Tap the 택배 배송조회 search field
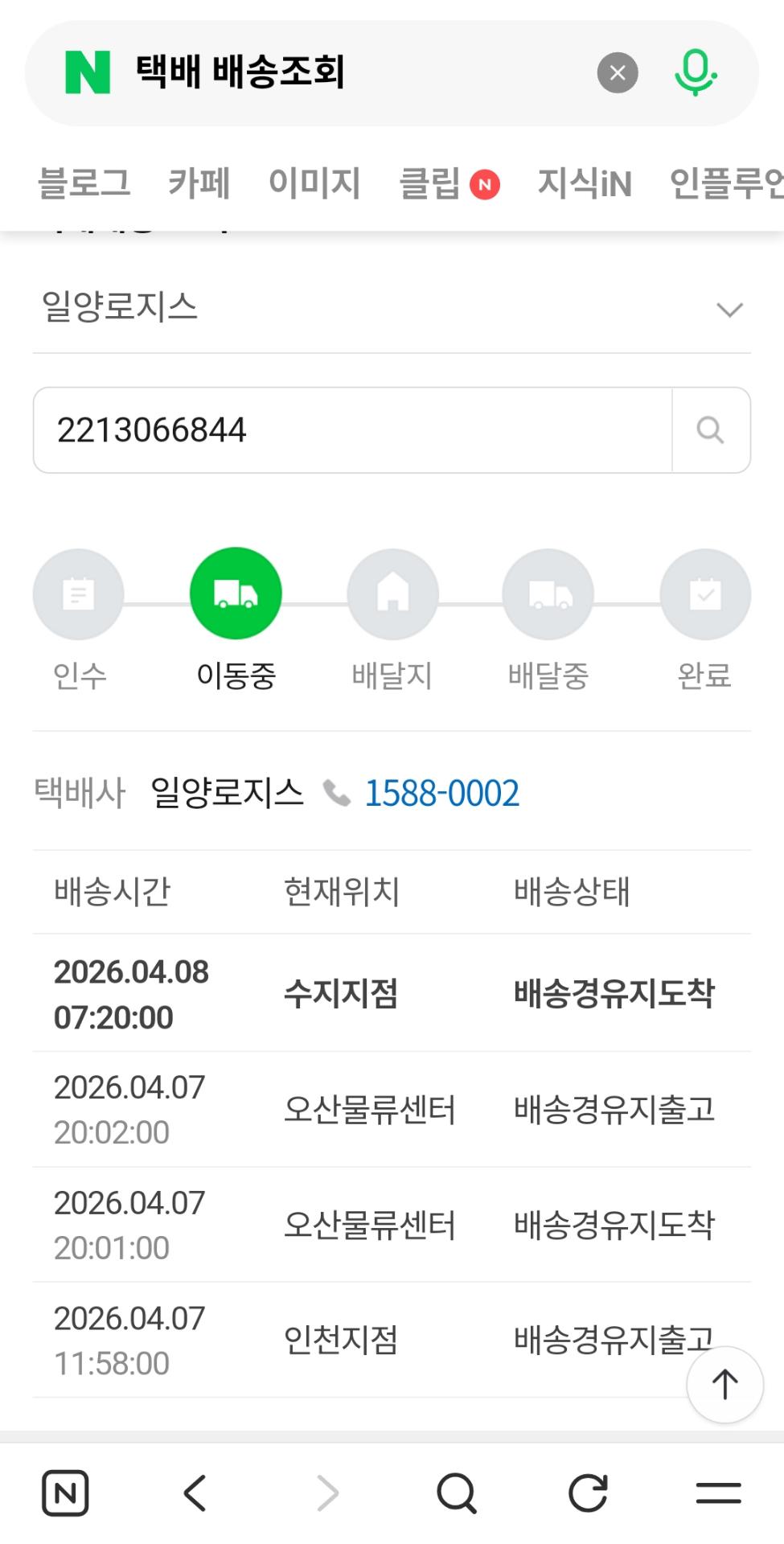The height and width of the screenshot is (1544, 784). coord(354,72)
